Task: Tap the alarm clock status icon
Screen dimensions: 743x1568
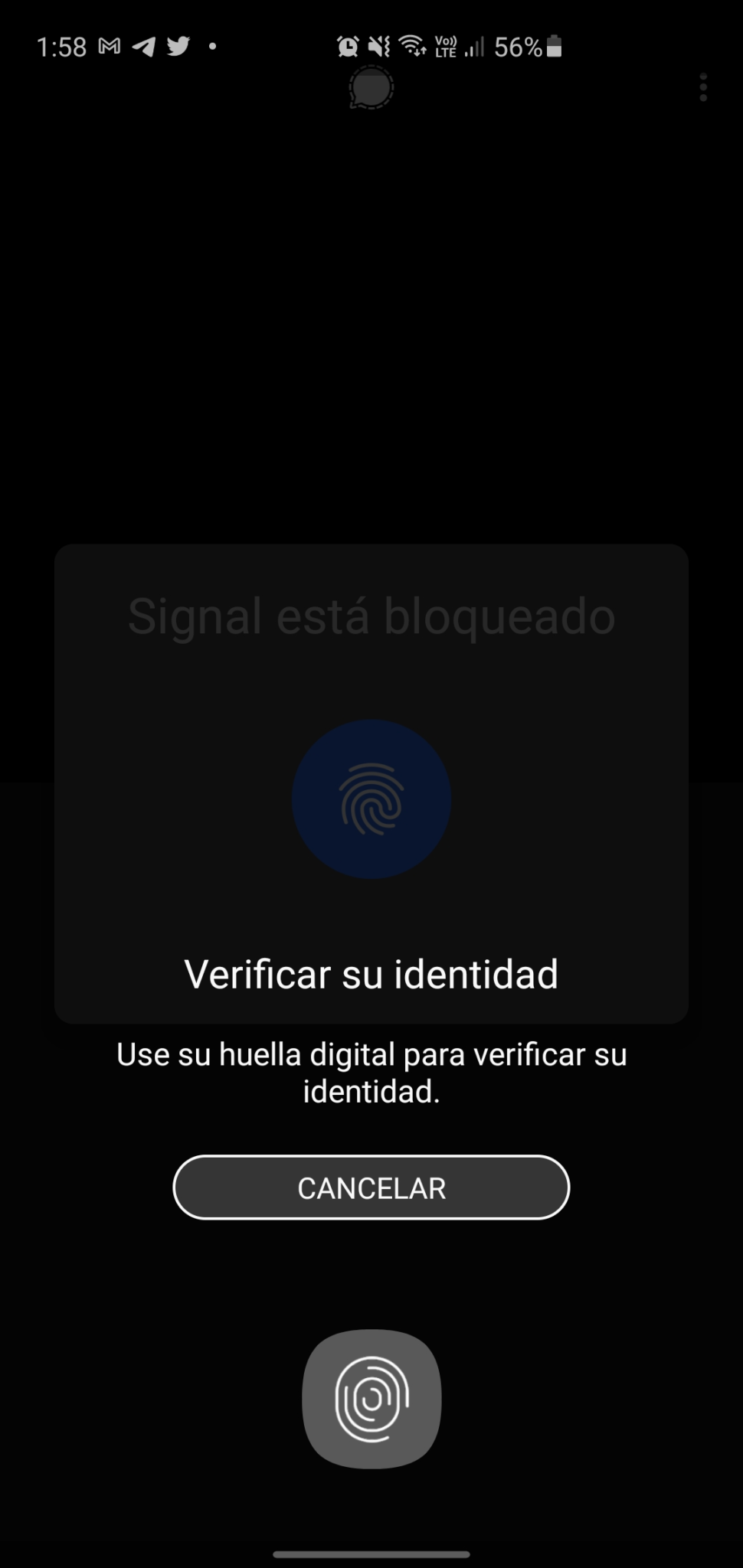Action: tap(347, 46)
